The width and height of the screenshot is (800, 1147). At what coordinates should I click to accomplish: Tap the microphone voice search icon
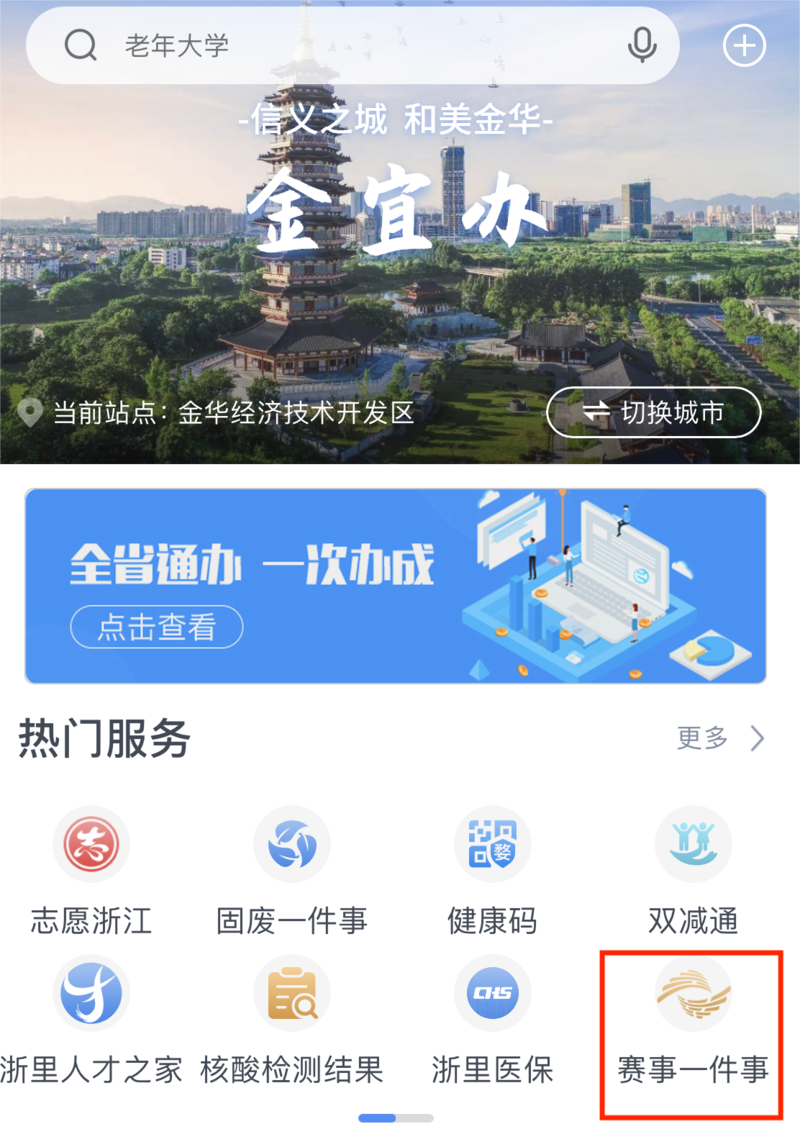pyautogui.click(x=641, y=45)
